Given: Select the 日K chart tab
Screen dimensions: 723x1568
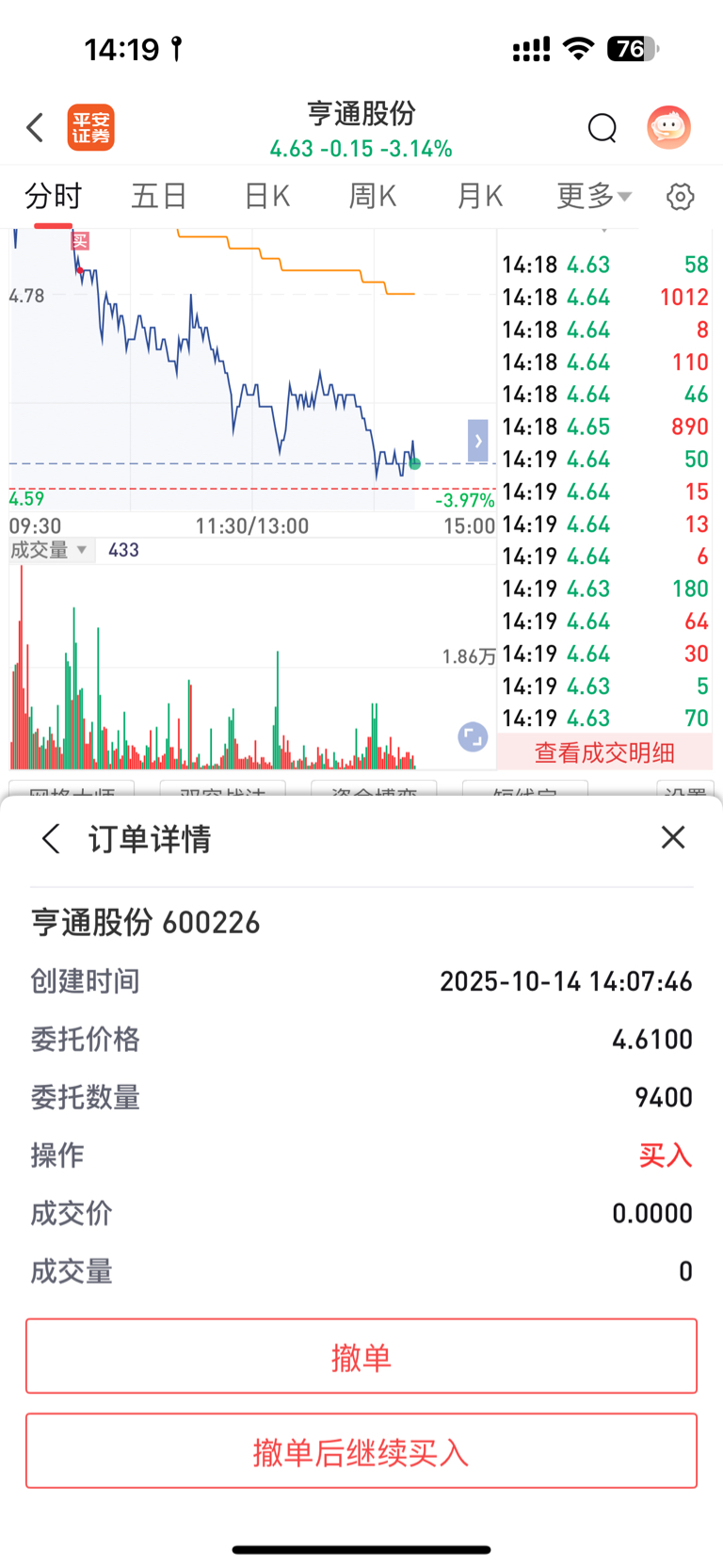Looking at the screenshot, I should (x=266, y=196).
